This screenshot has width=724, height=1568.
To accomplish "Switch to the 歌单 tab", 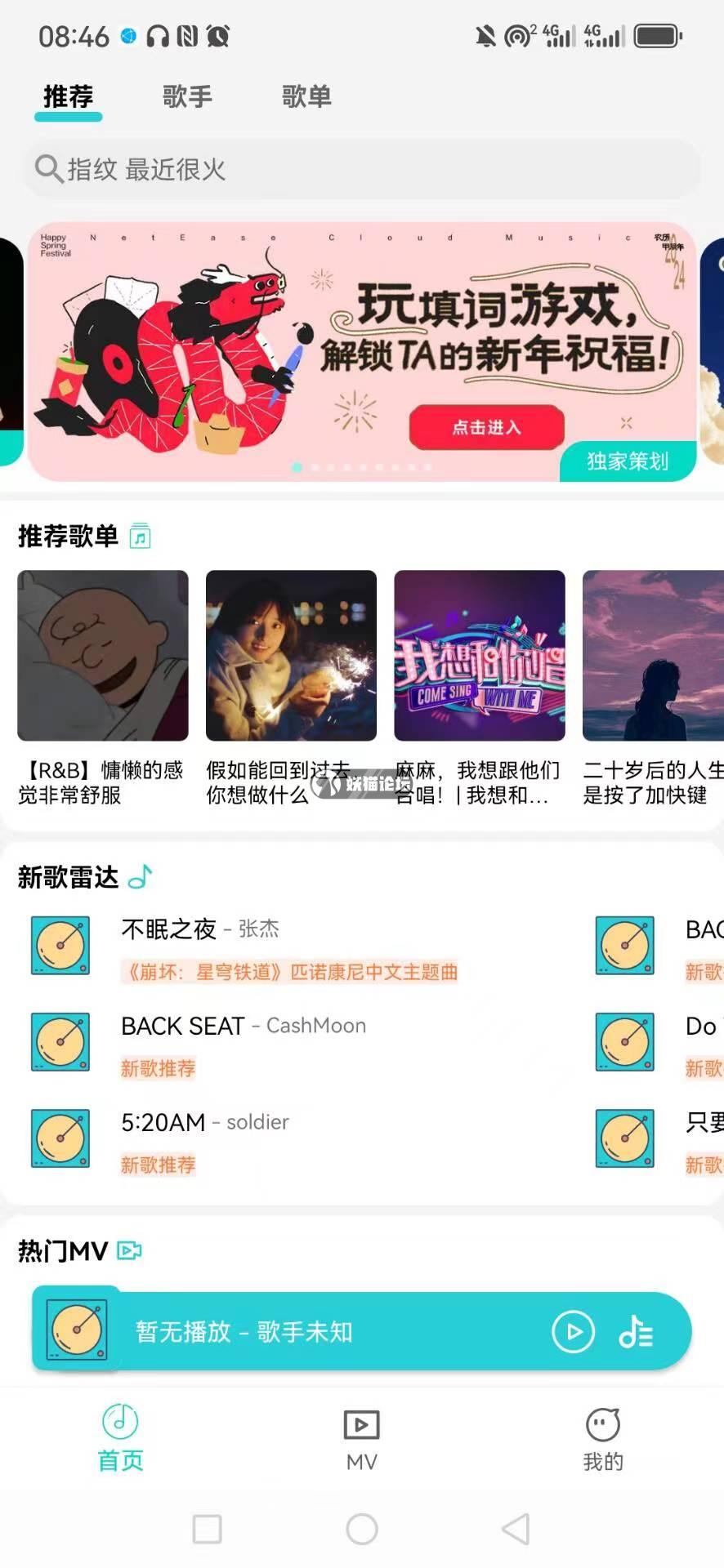I will click(x=306, y=96).
